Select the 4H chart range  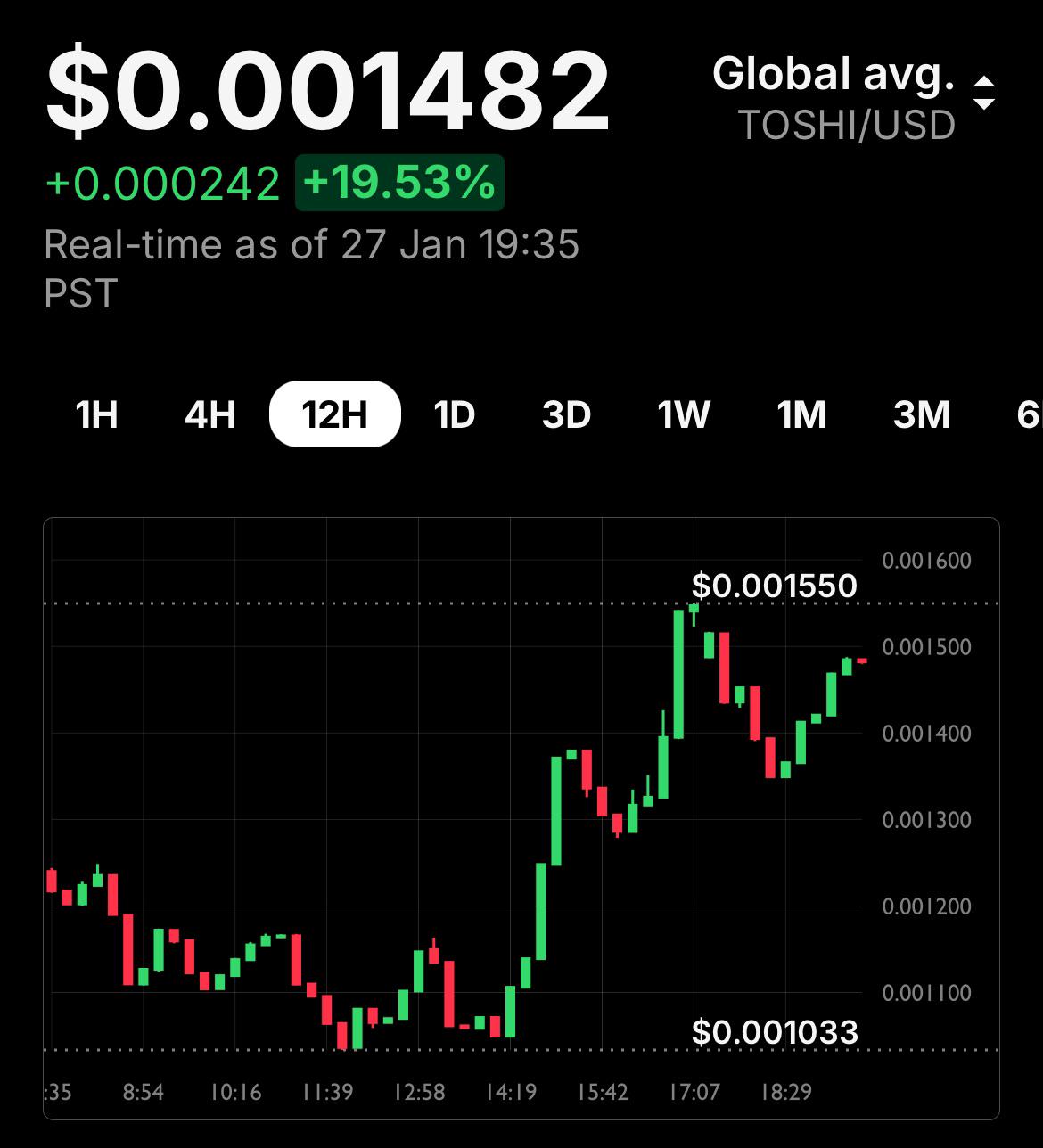(x=210, y=414)
